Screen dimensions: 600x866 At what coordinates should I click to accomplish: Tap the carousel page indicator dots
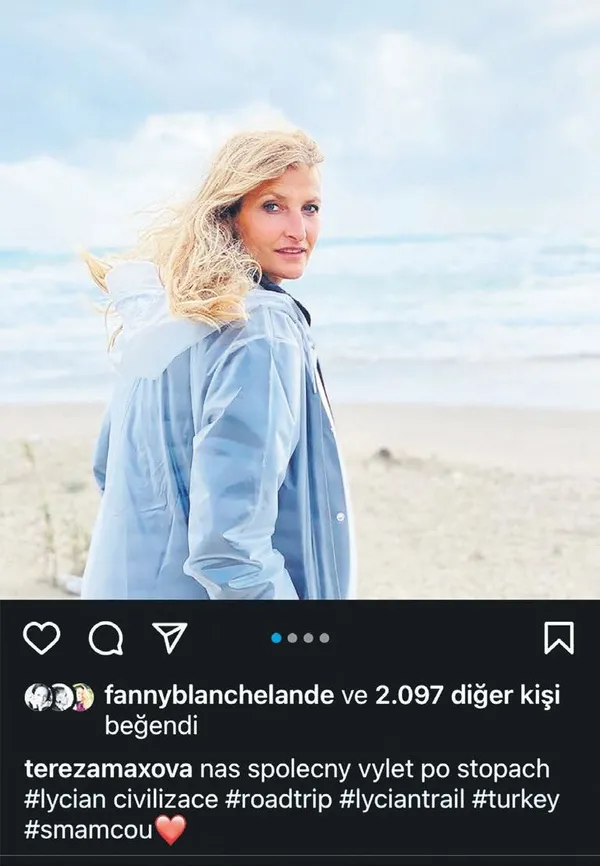coord(300,638)
